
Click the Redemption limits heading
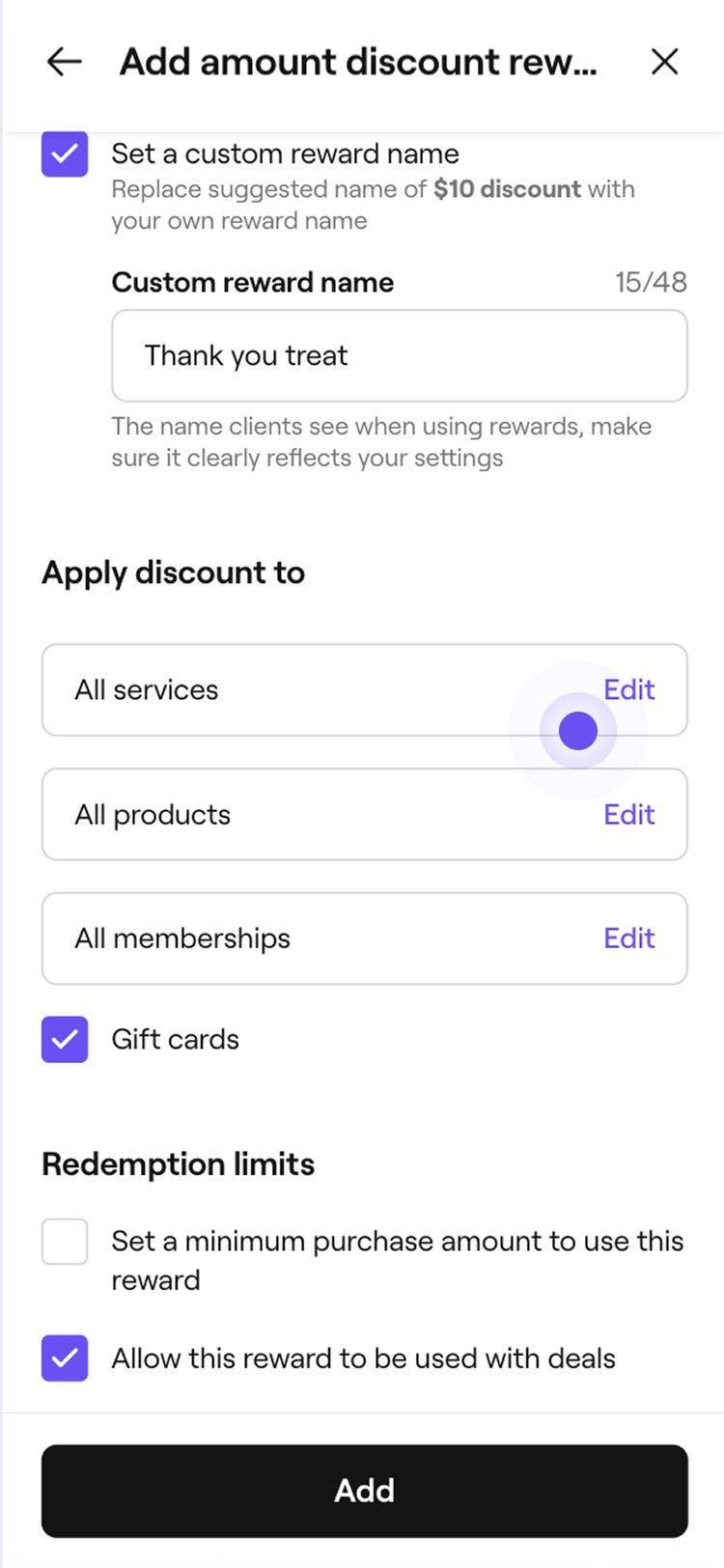[x=177, y=1163]
